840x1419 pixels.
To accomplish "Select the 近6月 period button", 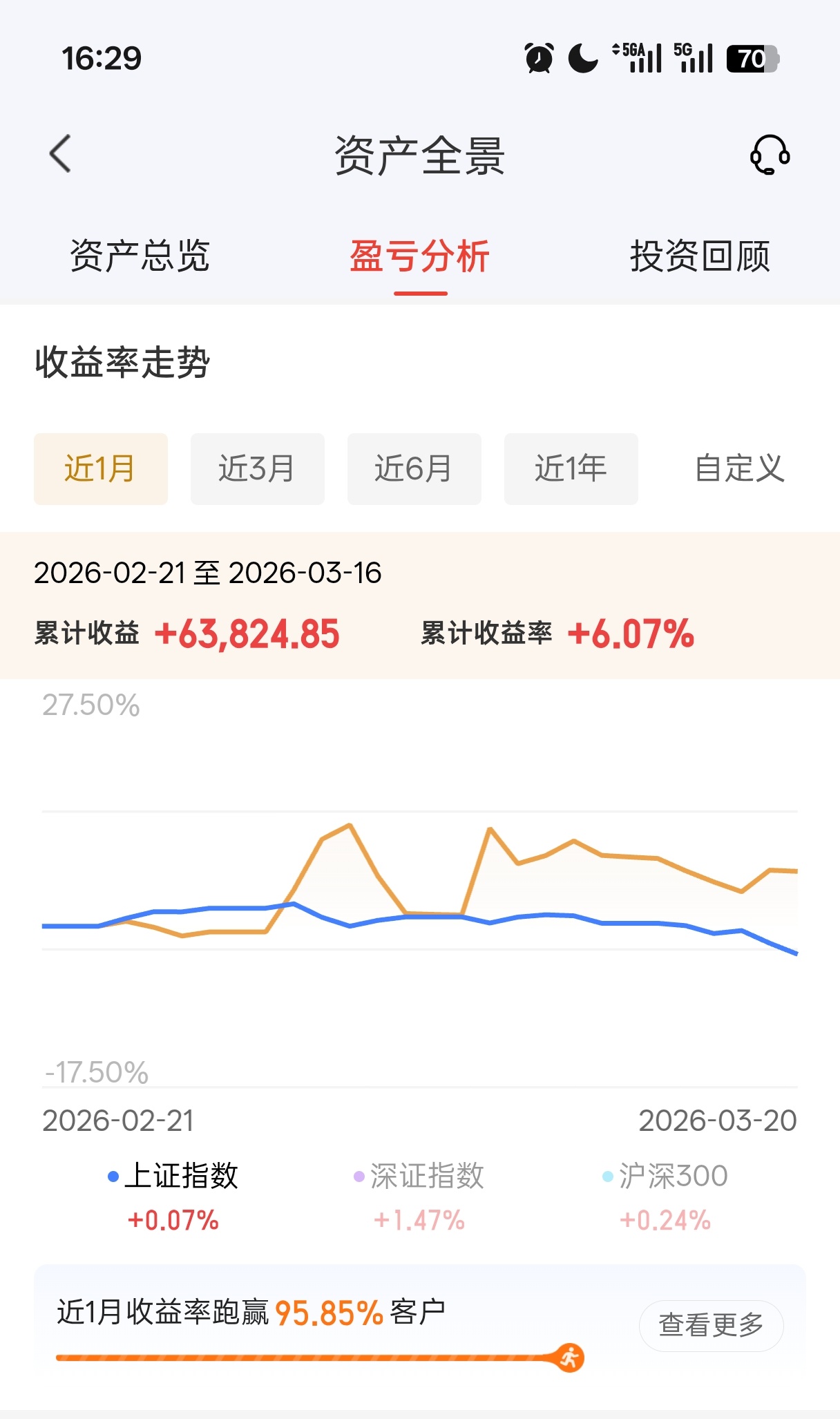I will click(414, 468).
